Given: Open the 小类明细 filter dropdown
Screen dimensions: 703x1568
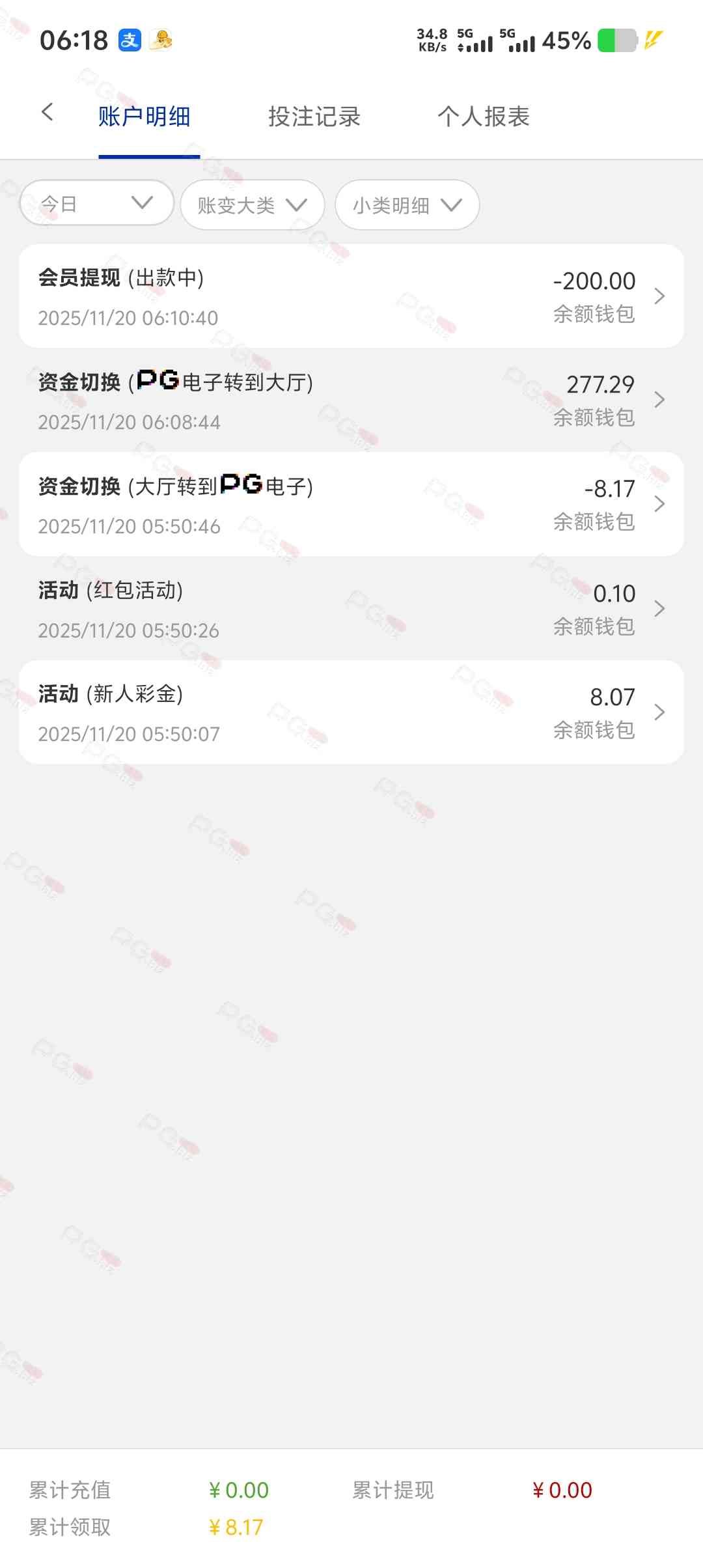Looking at the screenshot, I should pyautogui.click(x=407, y=205).
